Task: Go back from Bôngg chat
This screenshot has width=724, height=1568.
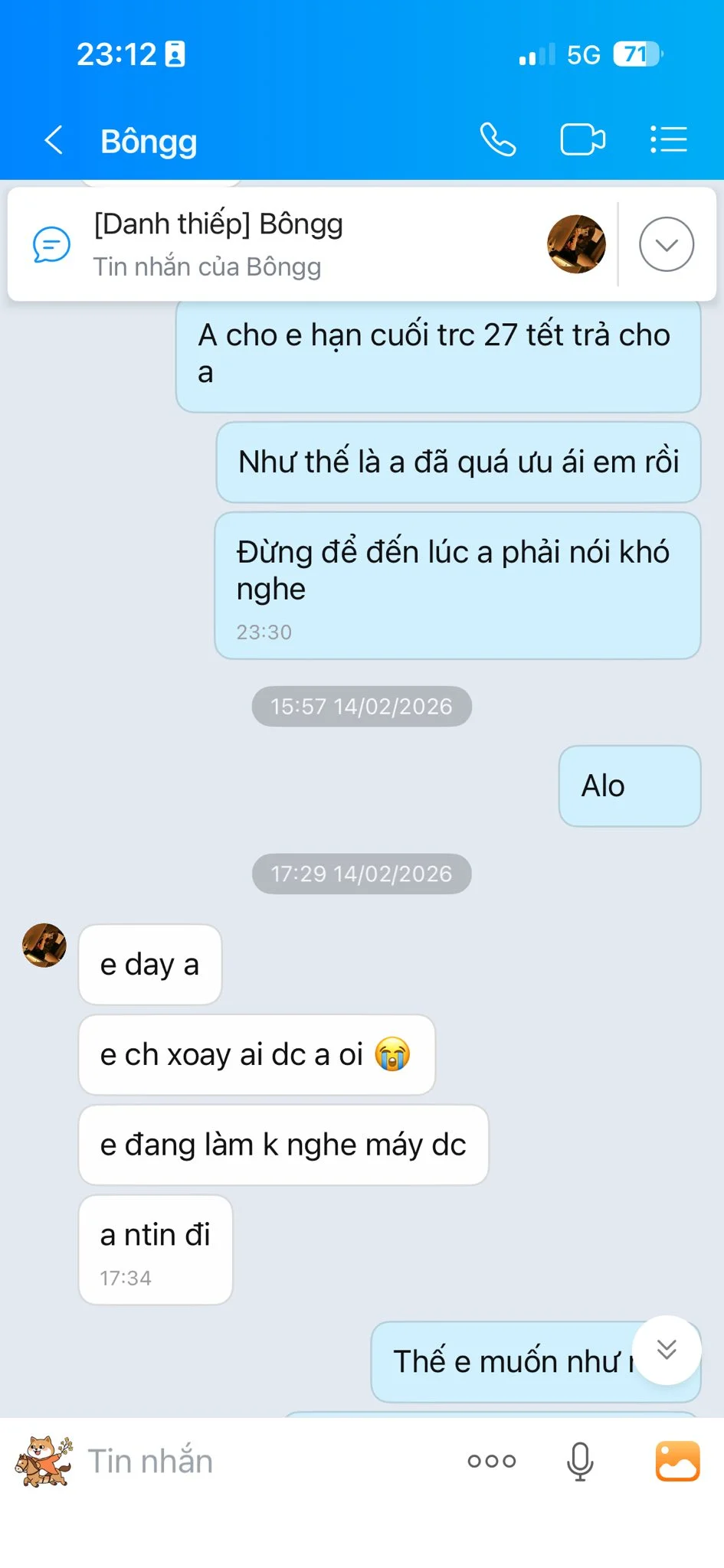Action: click(54, 141)
